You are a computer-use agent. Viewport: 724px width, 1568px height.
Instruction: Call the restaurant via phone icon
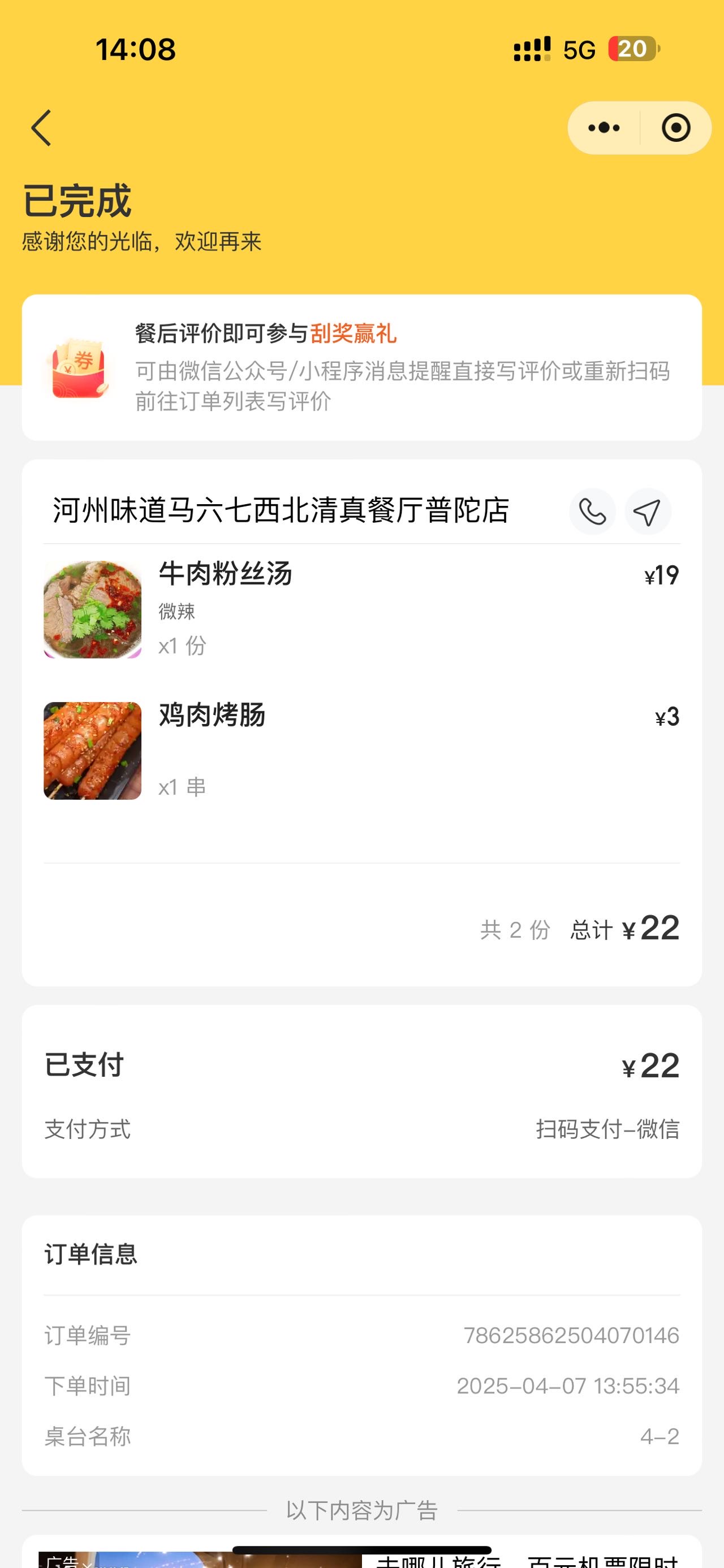click(592, 512)
